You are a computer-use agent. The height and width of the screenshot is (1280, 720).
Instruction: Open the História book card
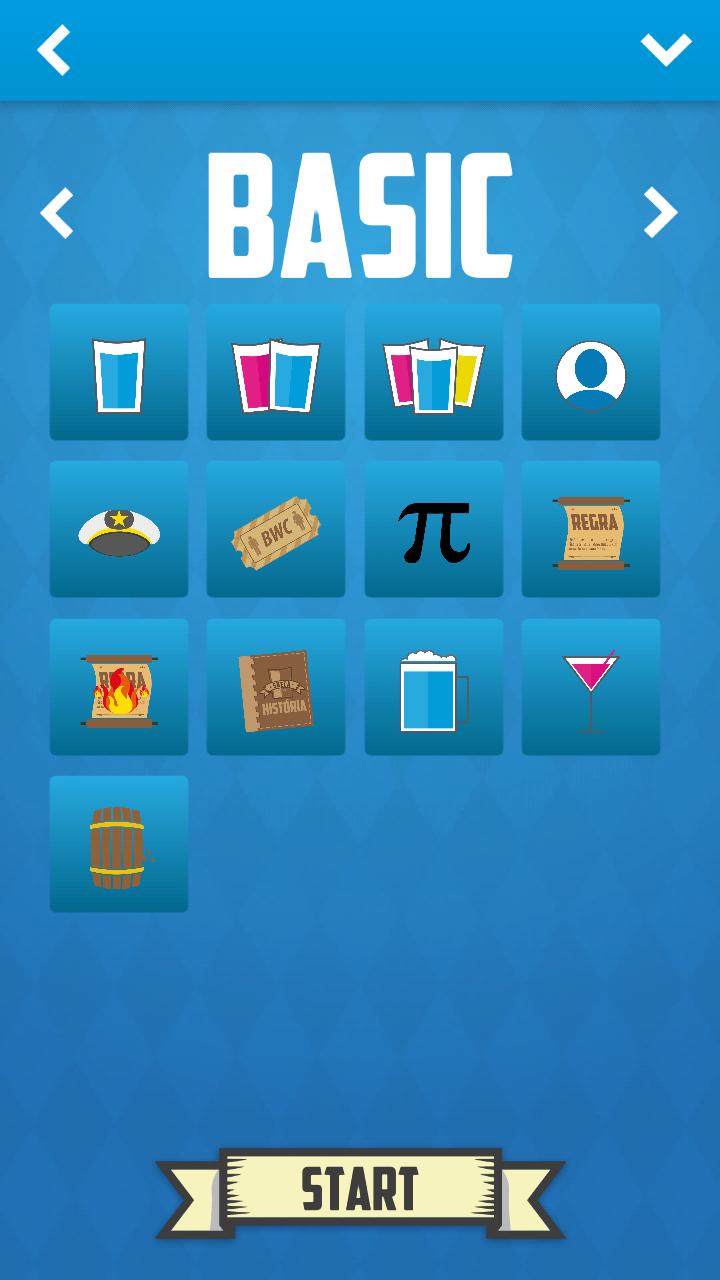[276, 688]
